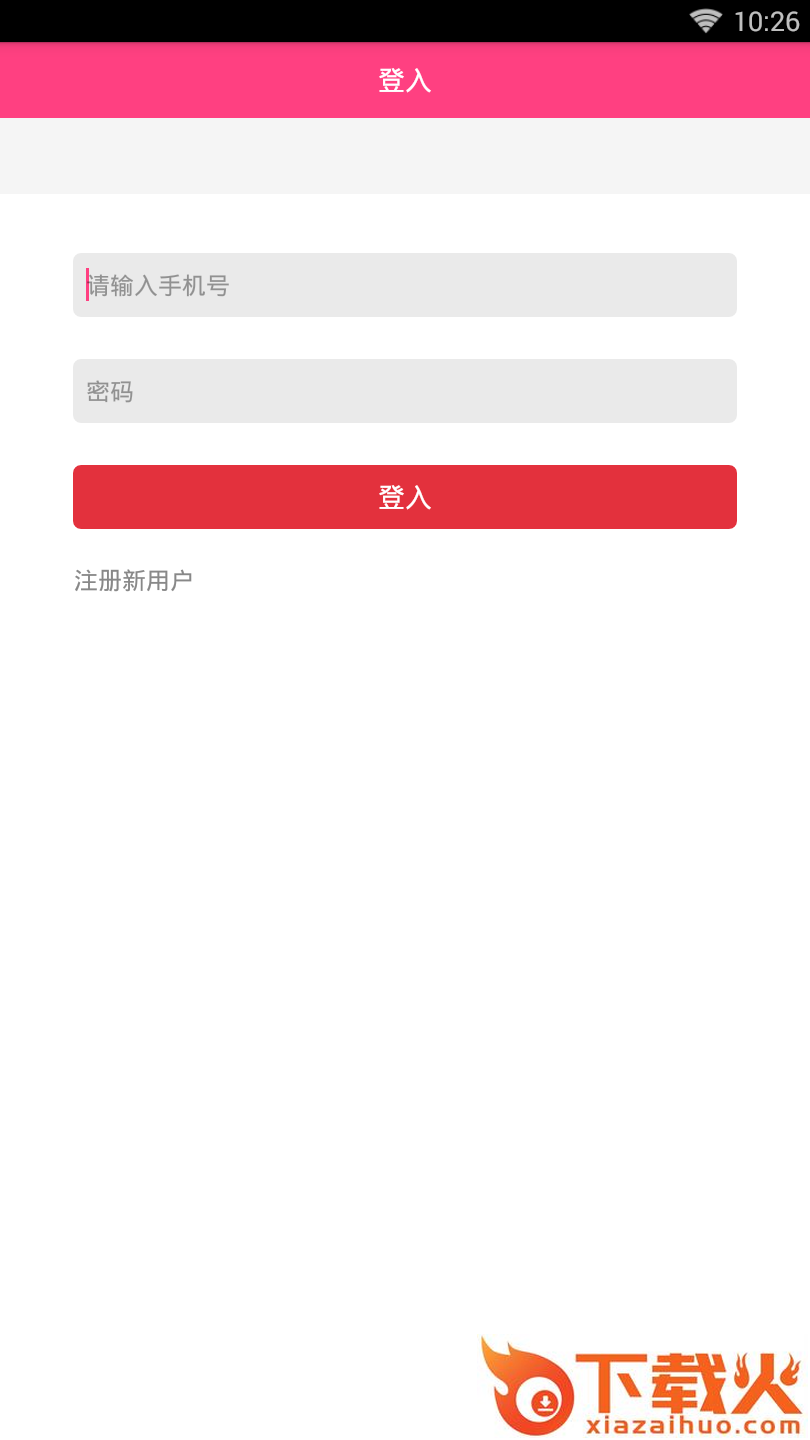Focus the phone number field 请输入手机号
The height and width of the screenshot is (1440, 810).
point(404,285)
